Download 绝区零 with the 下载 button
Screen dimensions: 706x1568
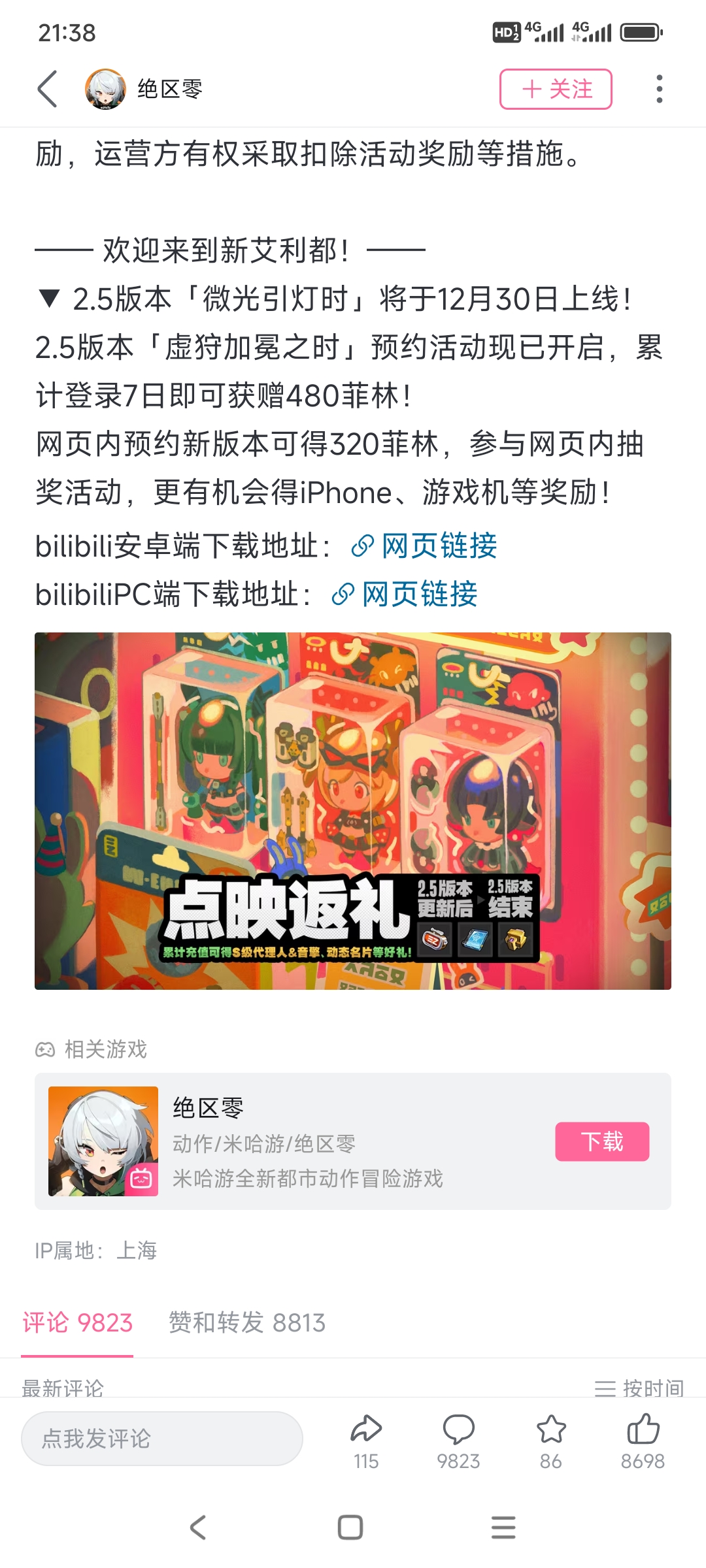pyautogui.click(x=602, y=1141)
